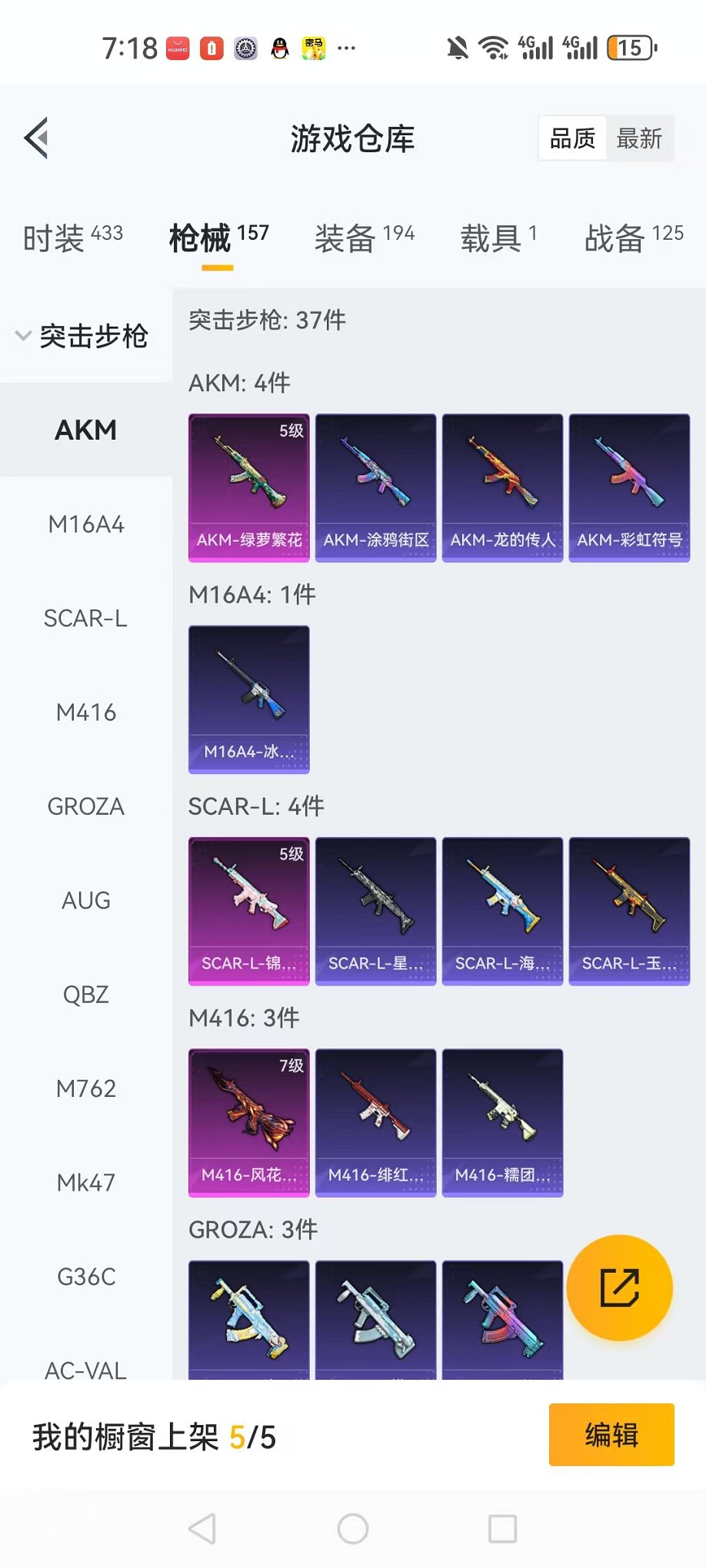Open the M16A4-冰 skin tile

pos(249,699)
